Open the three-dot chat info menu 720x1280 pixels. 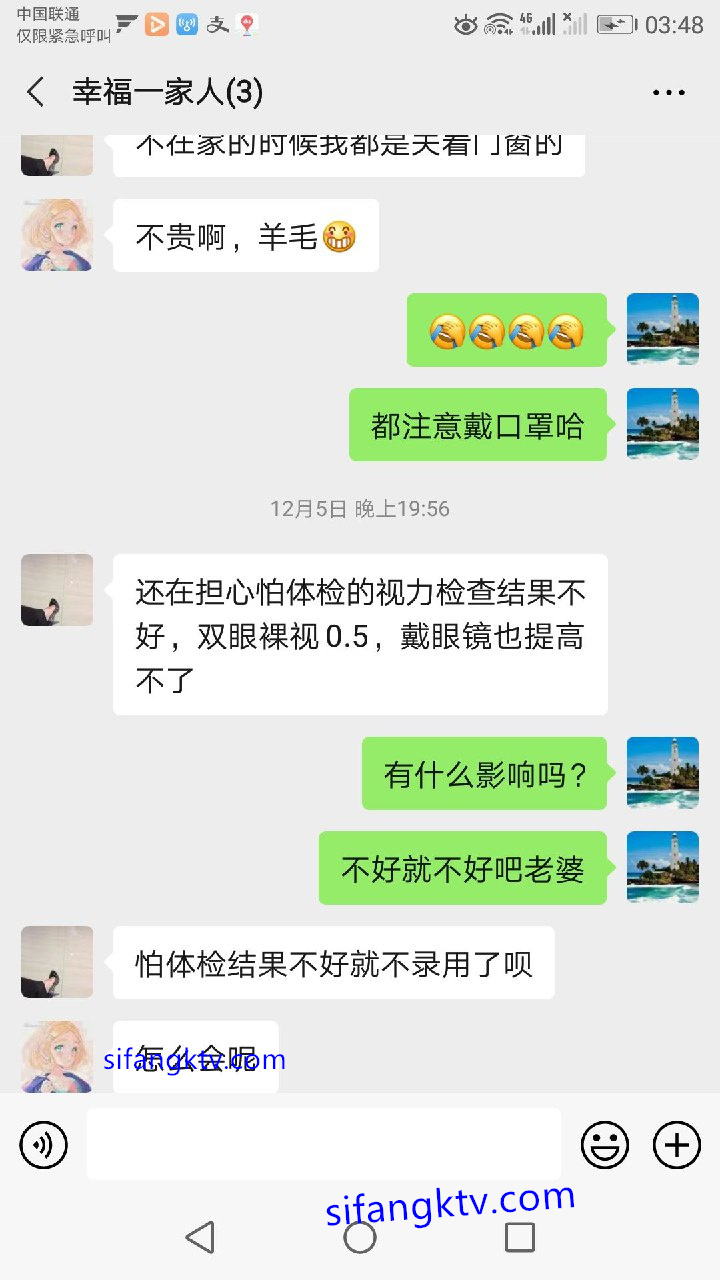668,93
